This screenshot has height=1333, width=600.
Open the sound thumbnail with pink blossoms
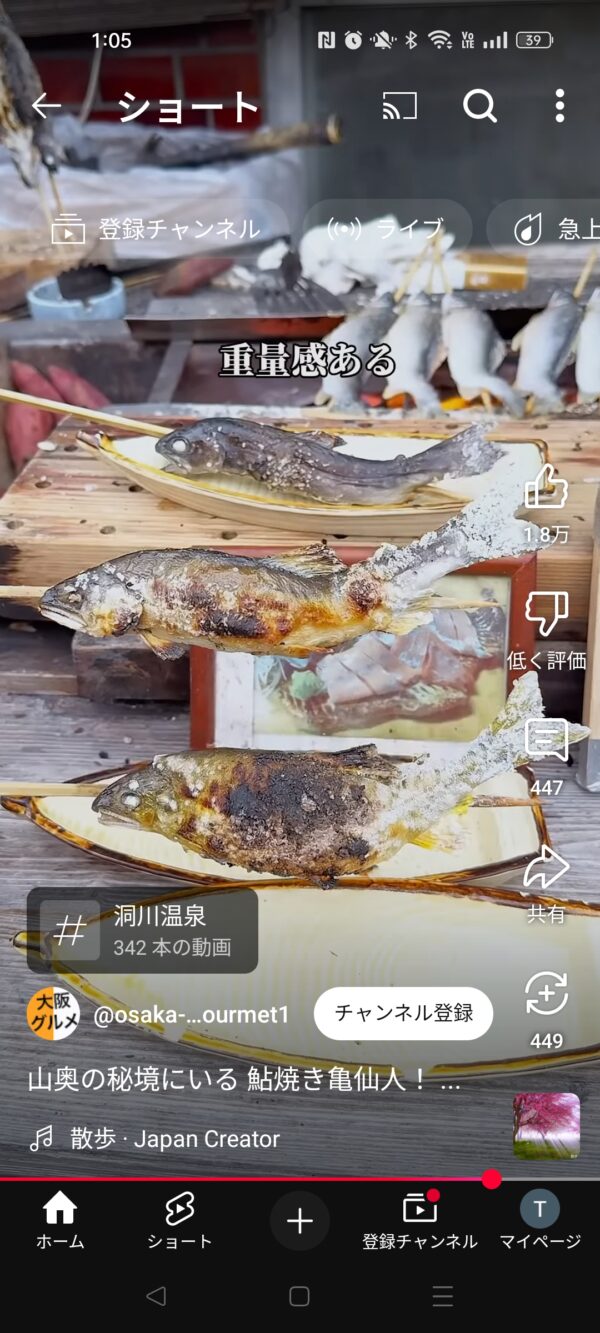click(547, 1126)
